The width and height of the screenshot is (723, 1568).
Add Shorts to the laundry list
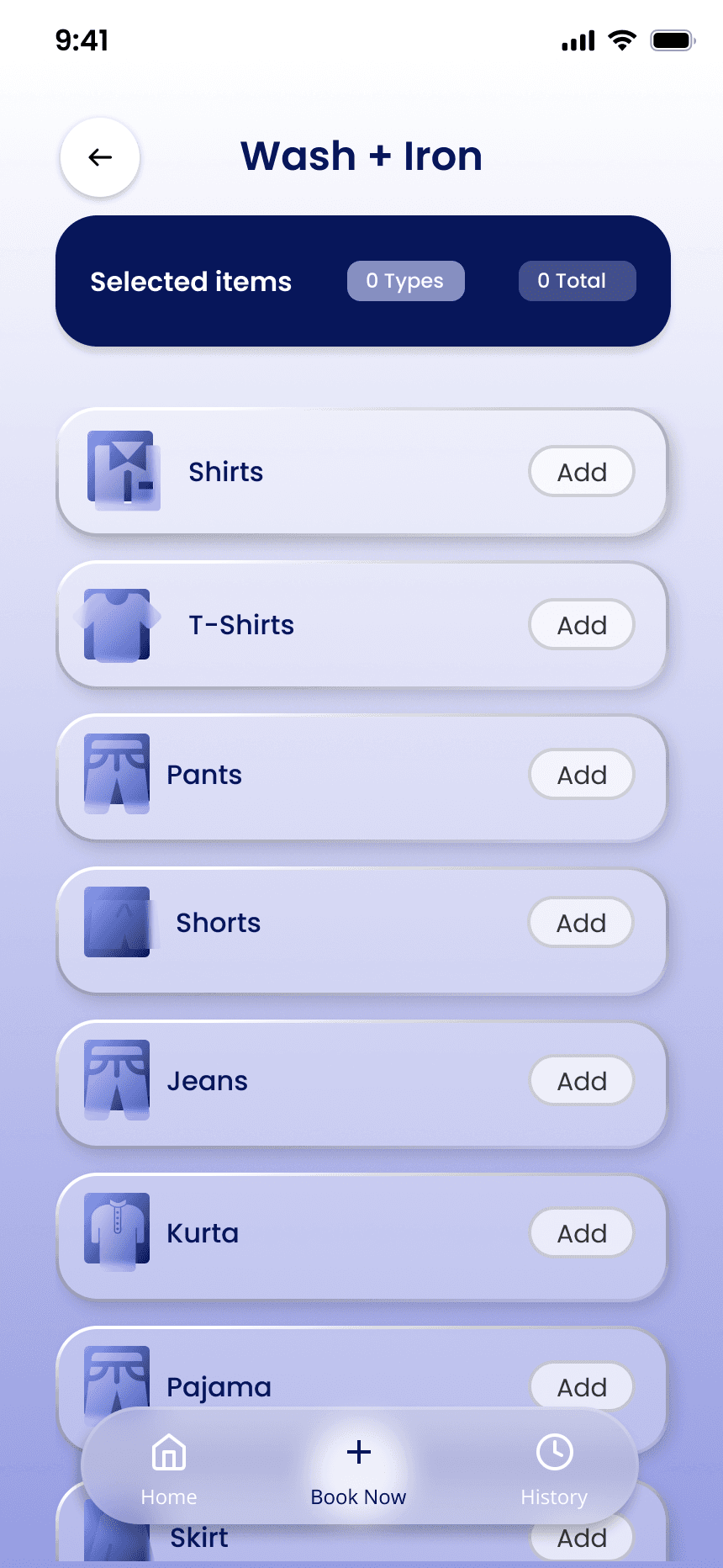click(581, 923)
